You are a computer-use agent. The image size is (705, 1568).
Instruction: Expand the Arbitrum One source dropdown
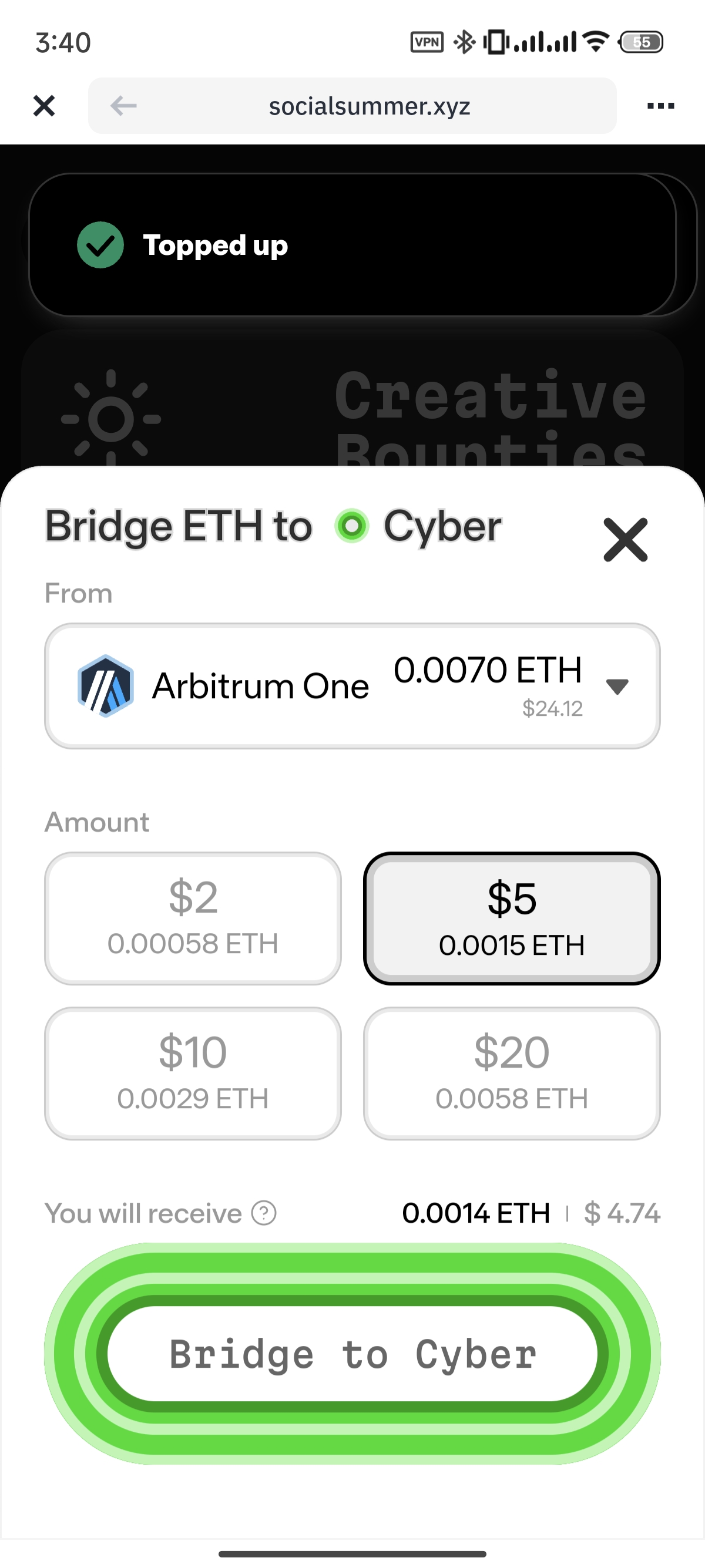pyautogui.click(x=352, y=686)
